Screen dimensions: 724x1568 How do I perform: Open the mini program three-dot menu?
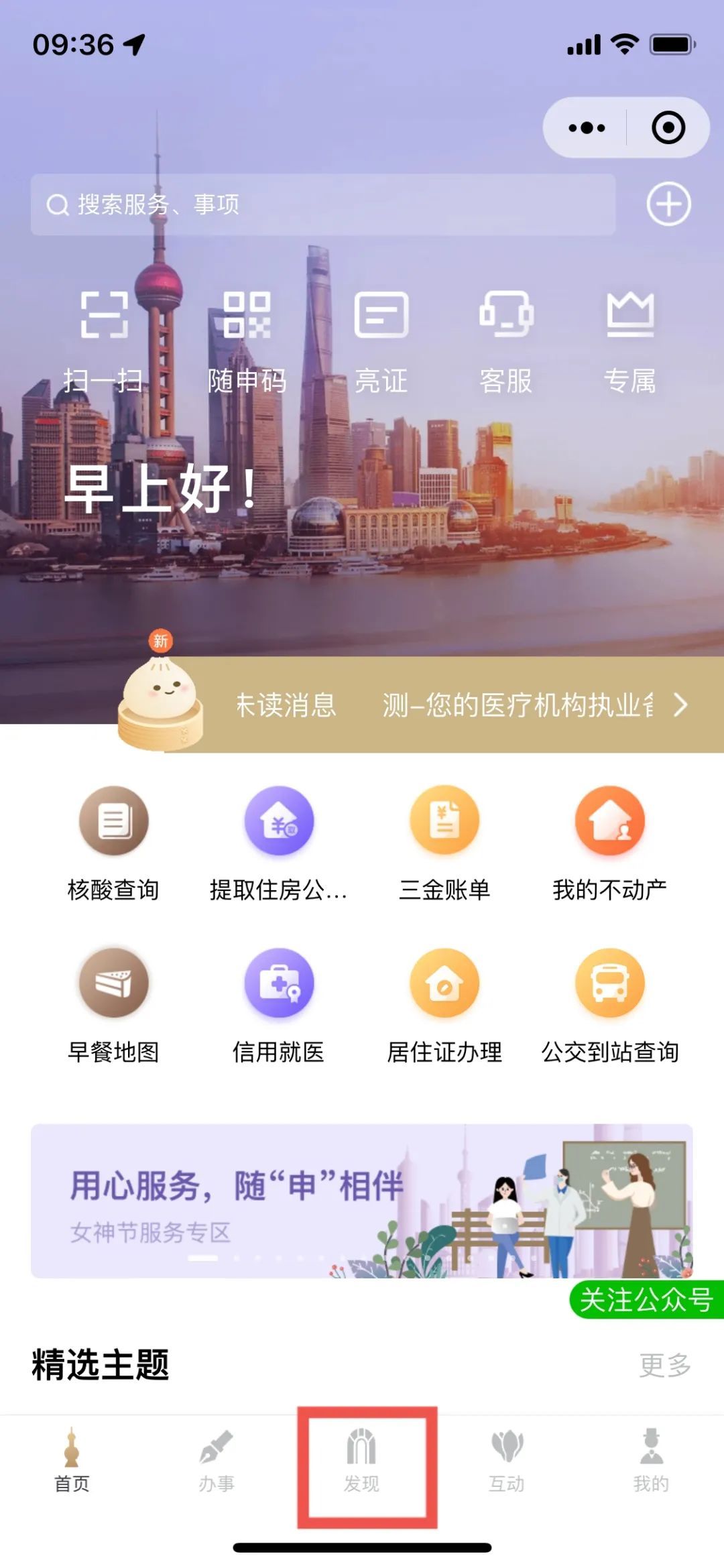point(587,127)
